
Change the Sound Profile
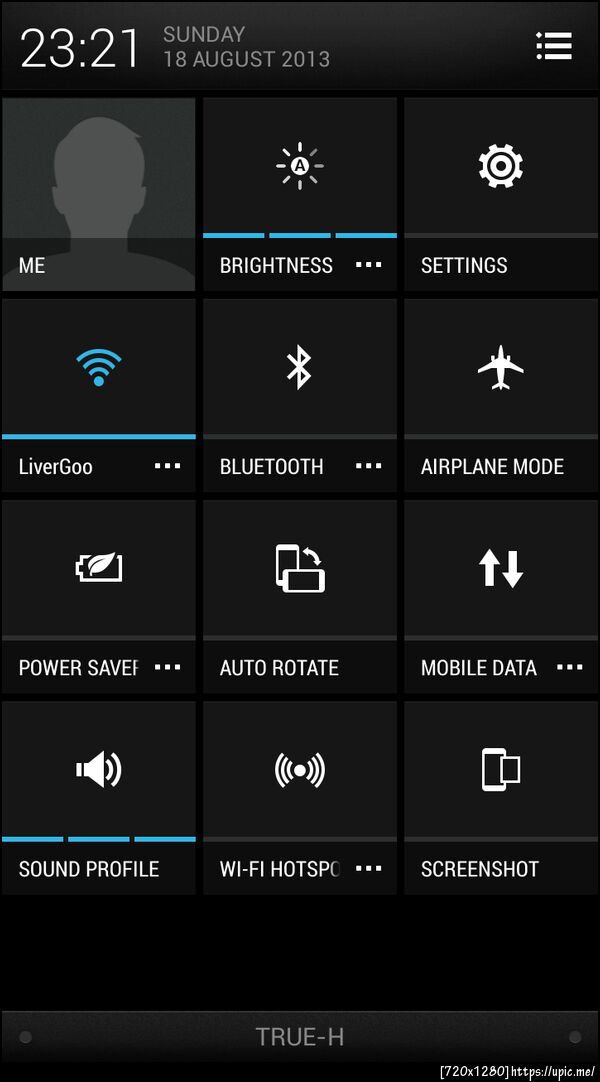pos(99,770)
